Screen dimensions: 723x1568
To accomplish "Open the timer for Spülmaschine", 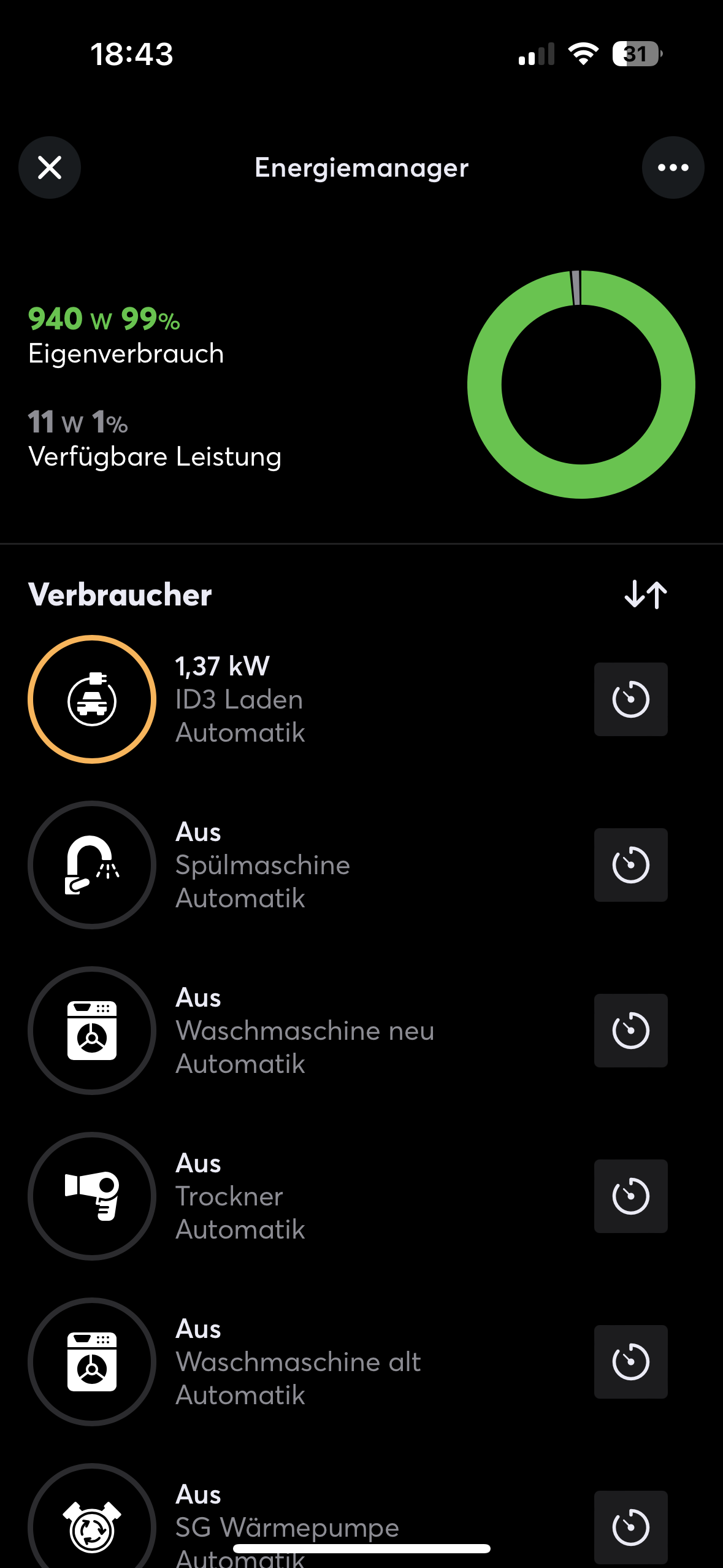I will (630, 865).
